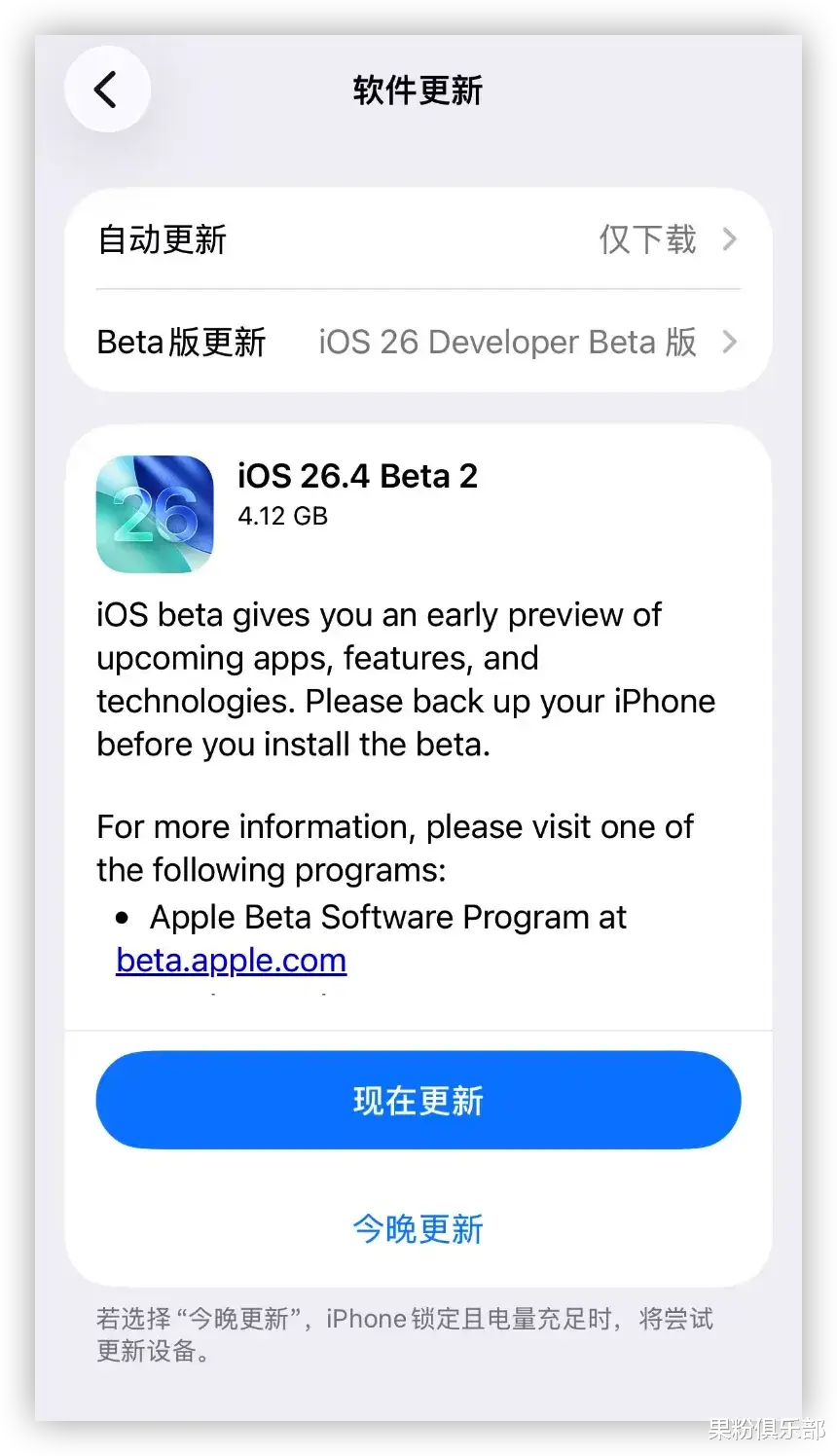This screenshot has width=837, height=1456.
Task: Tap the 自动更新 label text
Action: (162, 239)
